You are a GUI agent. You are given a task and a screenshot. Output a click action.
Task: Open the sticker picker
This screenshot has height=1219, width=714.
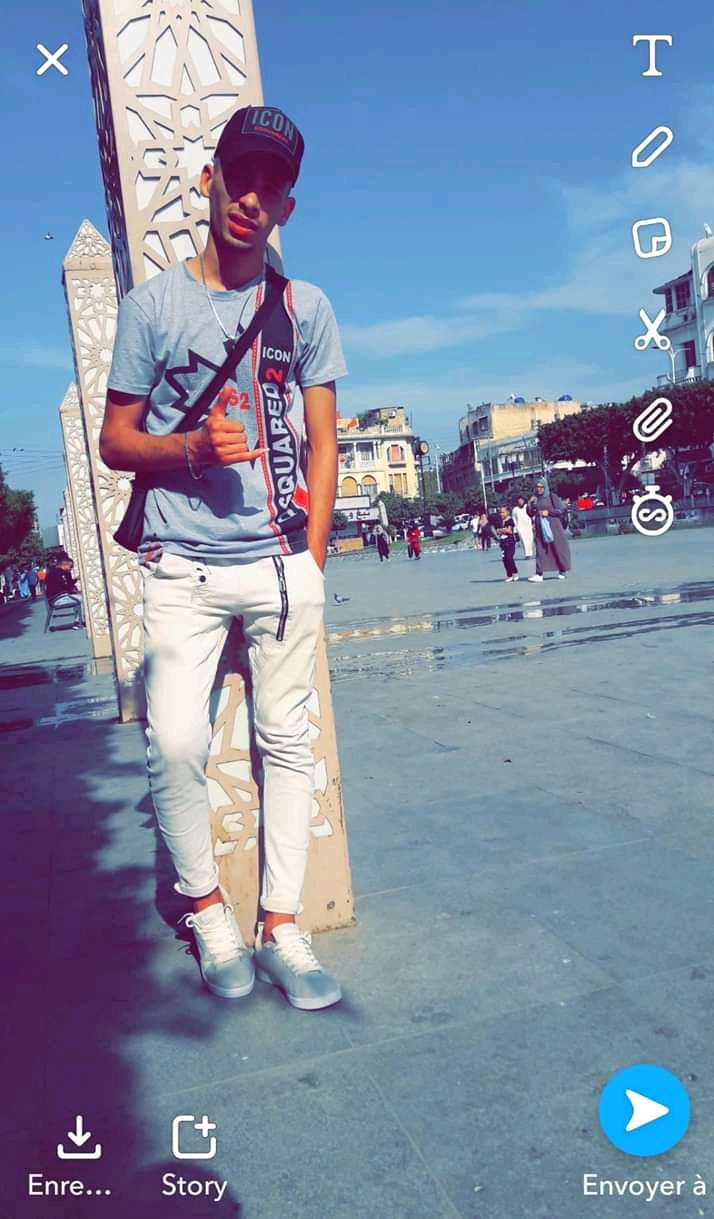point(652,238)
